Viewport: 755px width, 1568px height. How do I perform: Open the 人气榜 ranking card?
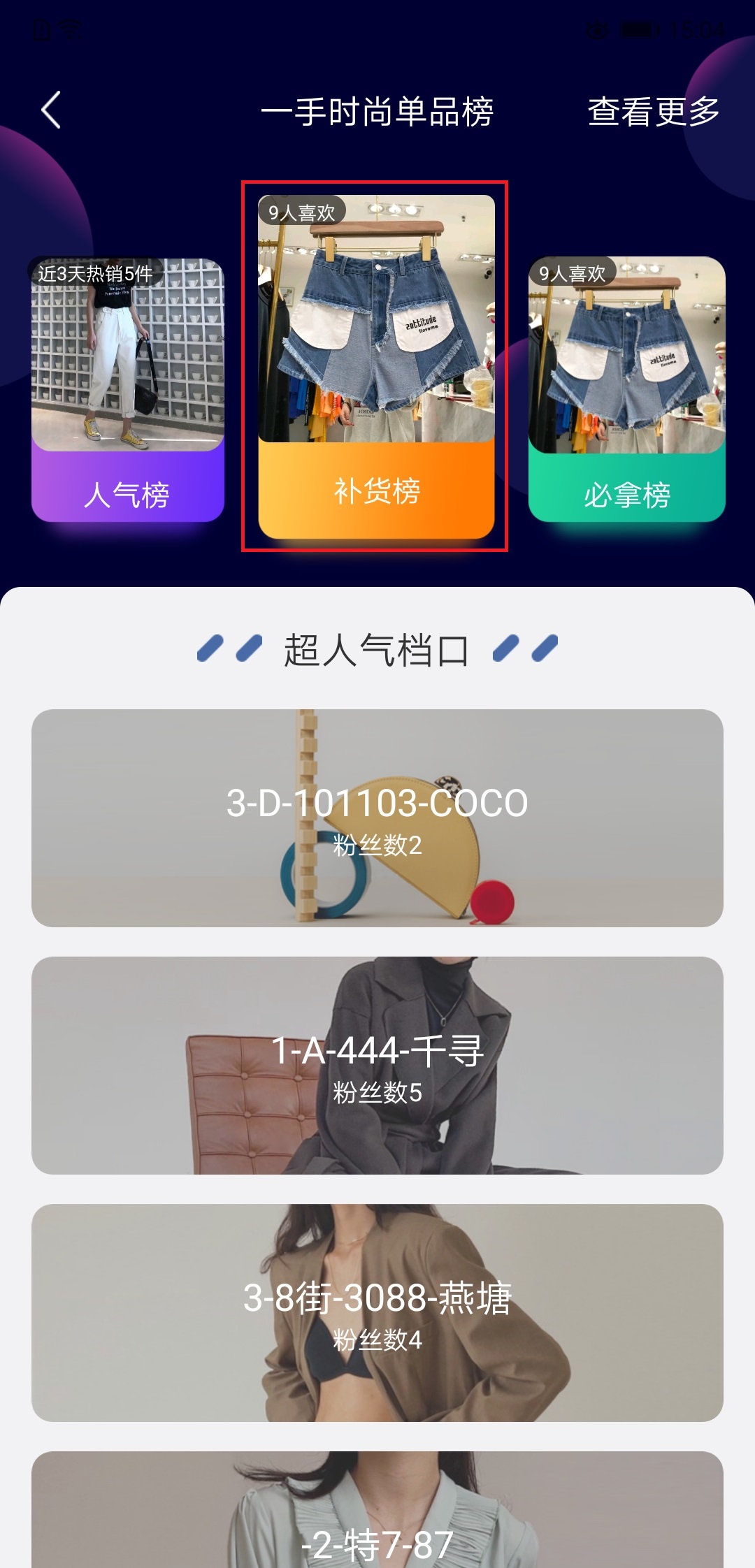tap(128, 390)
